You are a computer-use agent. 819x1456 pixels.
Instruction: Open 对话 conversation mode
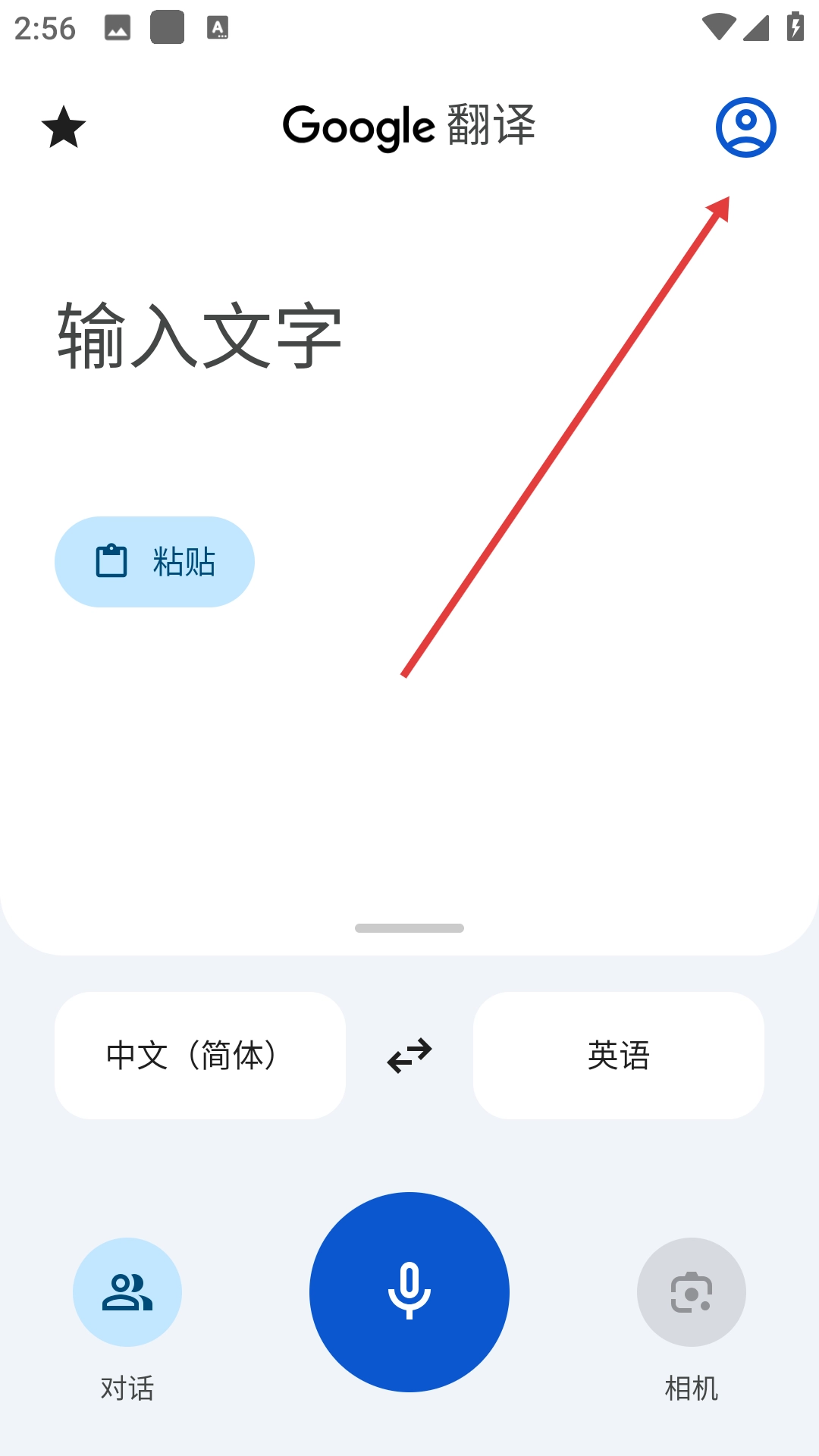(x=127, y=1292)
